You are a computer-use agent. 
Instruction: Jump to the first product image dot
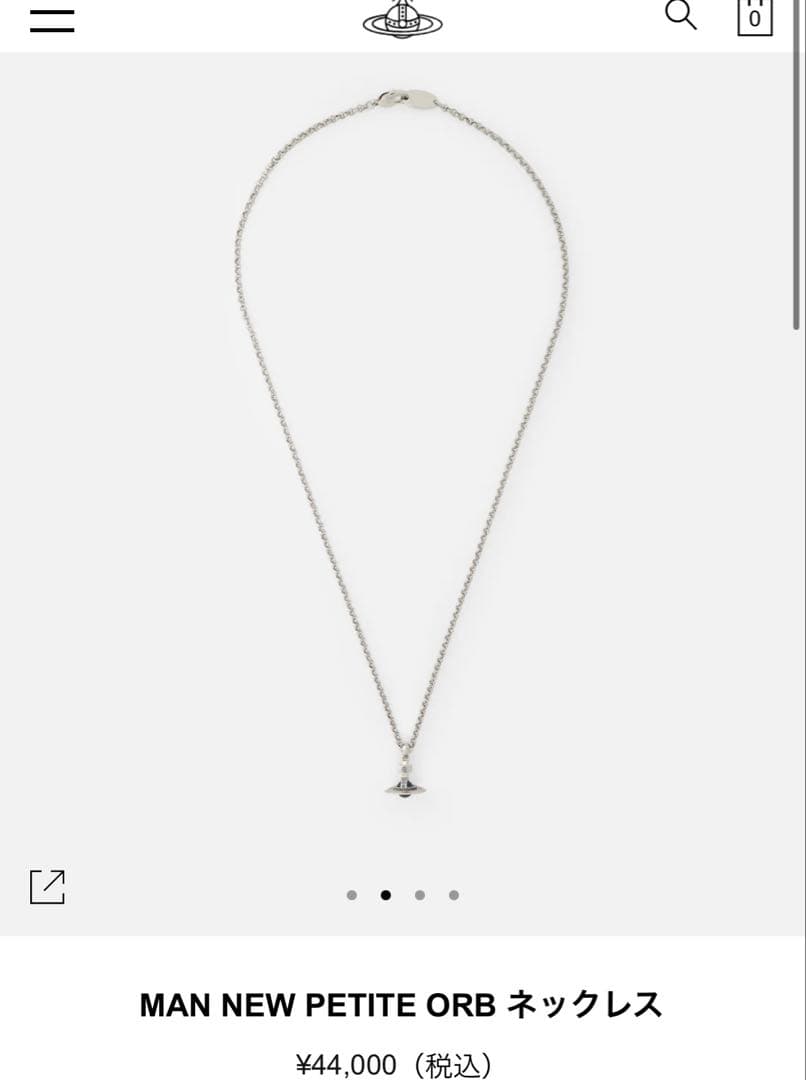coord(352,895)
